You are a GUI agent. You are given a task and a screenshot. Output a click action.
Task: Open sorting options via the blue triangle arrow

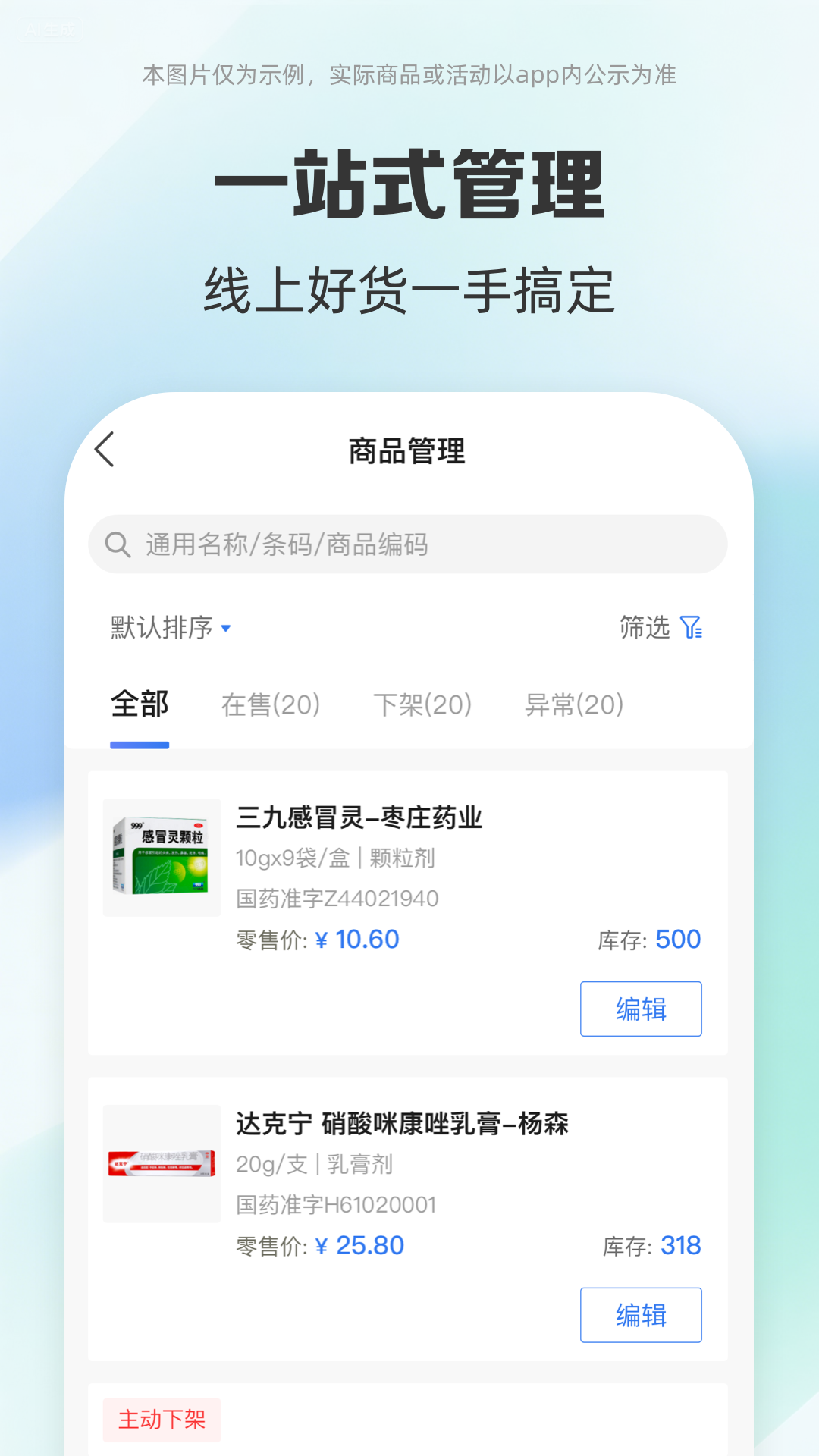click(x=225, y=629)
